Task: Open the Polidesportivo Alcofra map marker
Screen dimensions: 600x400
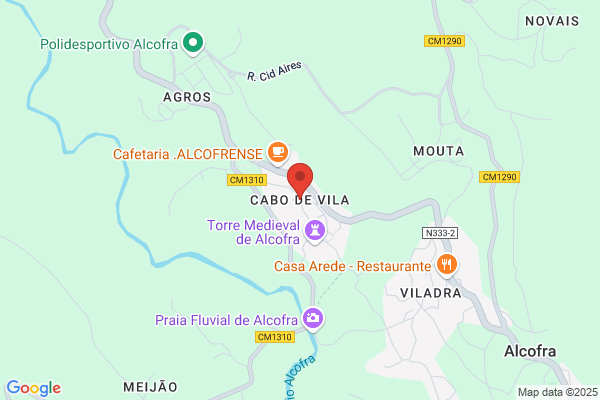Action: pos(193,43)
